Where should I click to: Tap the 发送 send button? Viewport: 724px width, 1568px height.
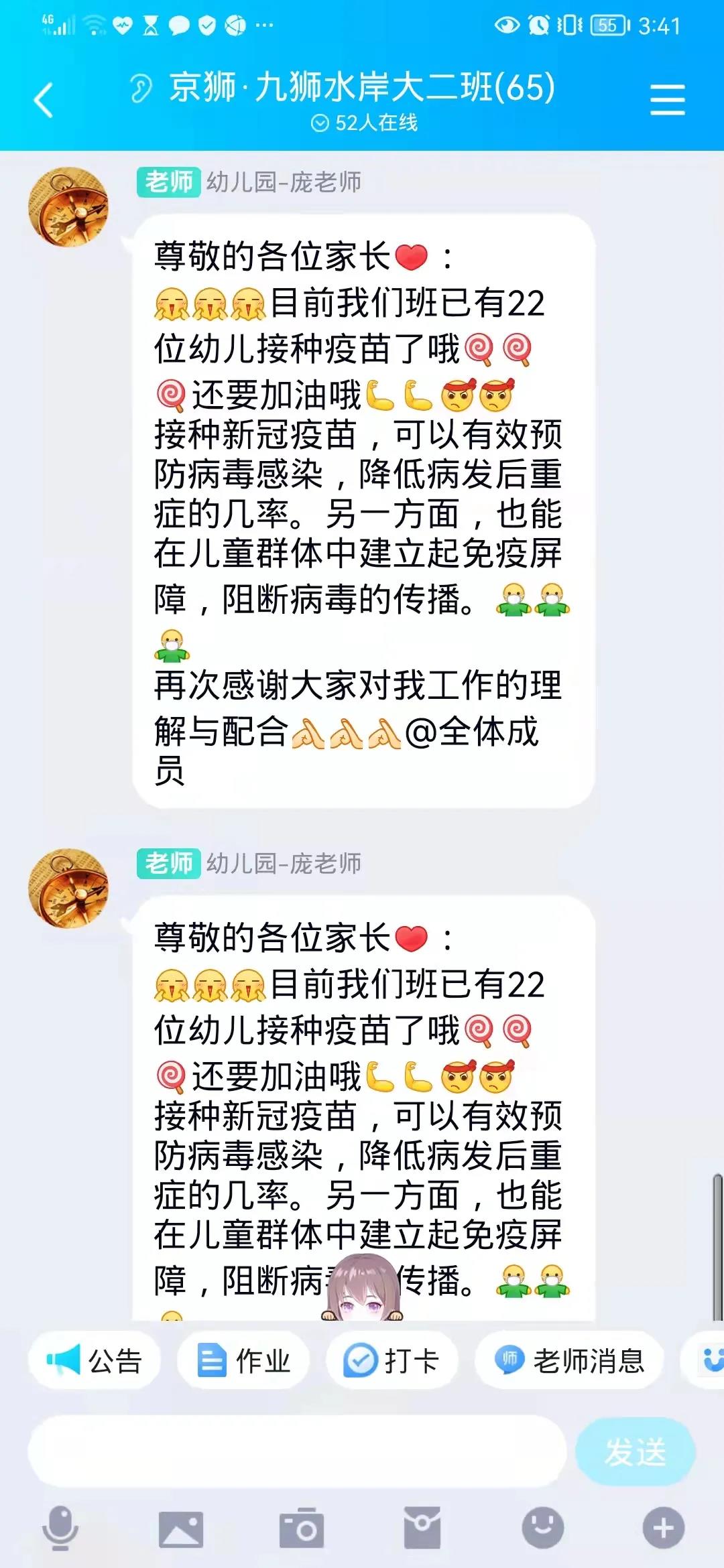pos(635,1452)
